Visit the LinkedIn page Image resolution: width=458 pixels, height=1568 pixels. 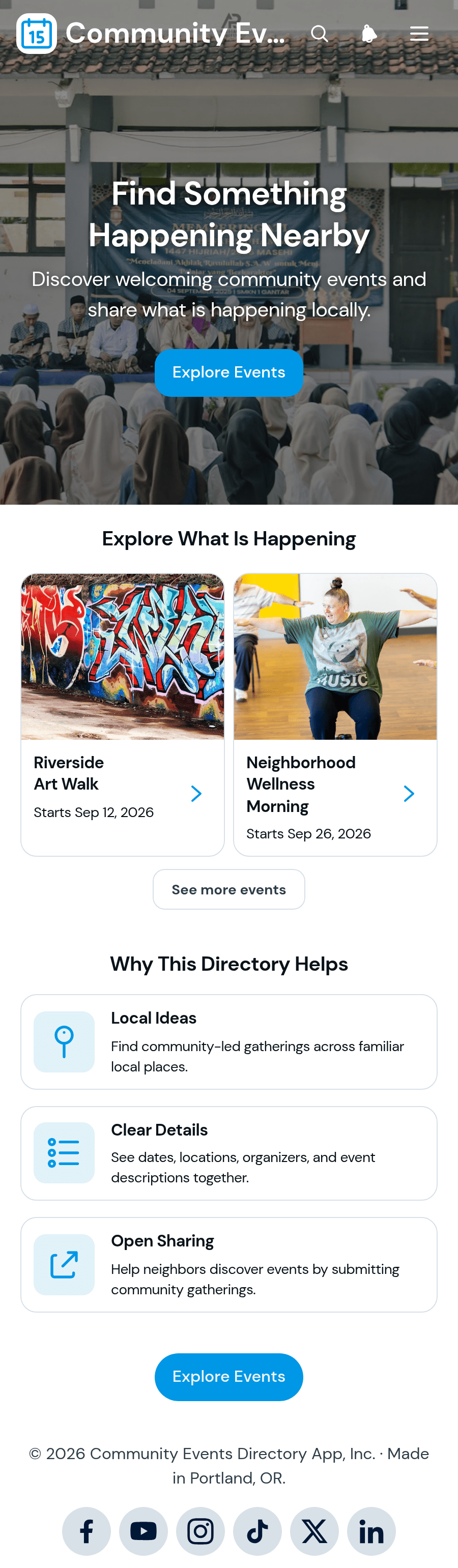pos(371,1531)
